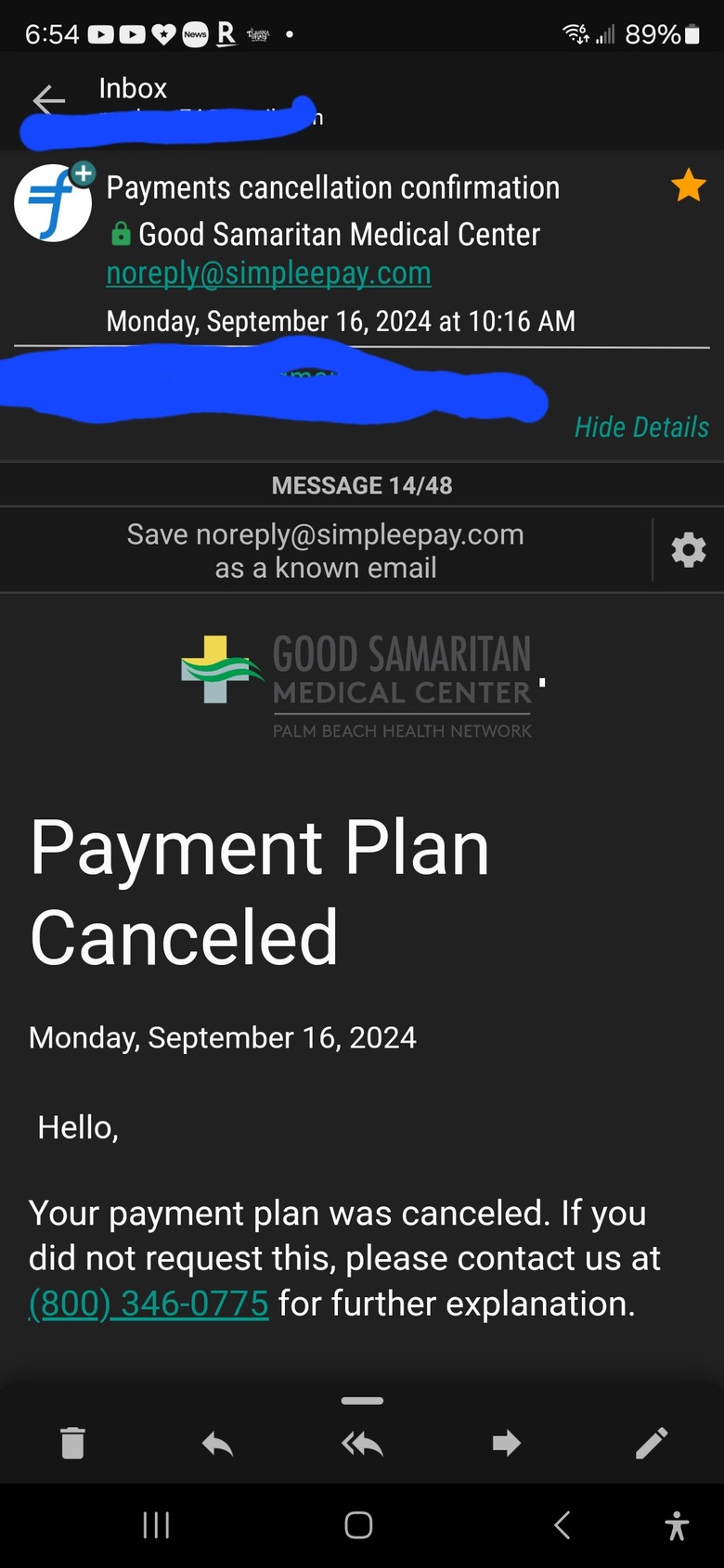Add sender via the contact avatar plus
Viewport: 724px width, 1568px height.
(84, 173)
